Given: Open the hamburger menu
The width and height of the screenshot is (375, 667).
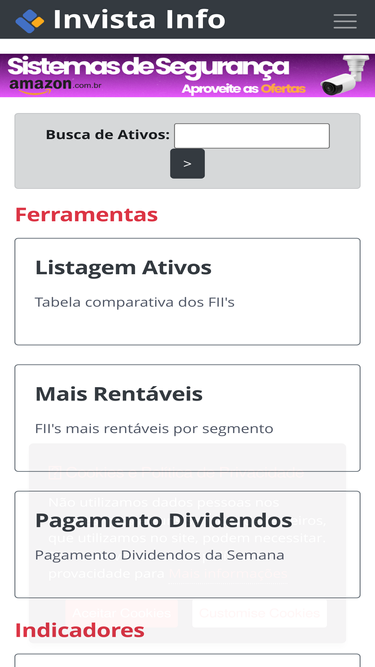Looking at the screenshot, I should [x=345, y=20].
